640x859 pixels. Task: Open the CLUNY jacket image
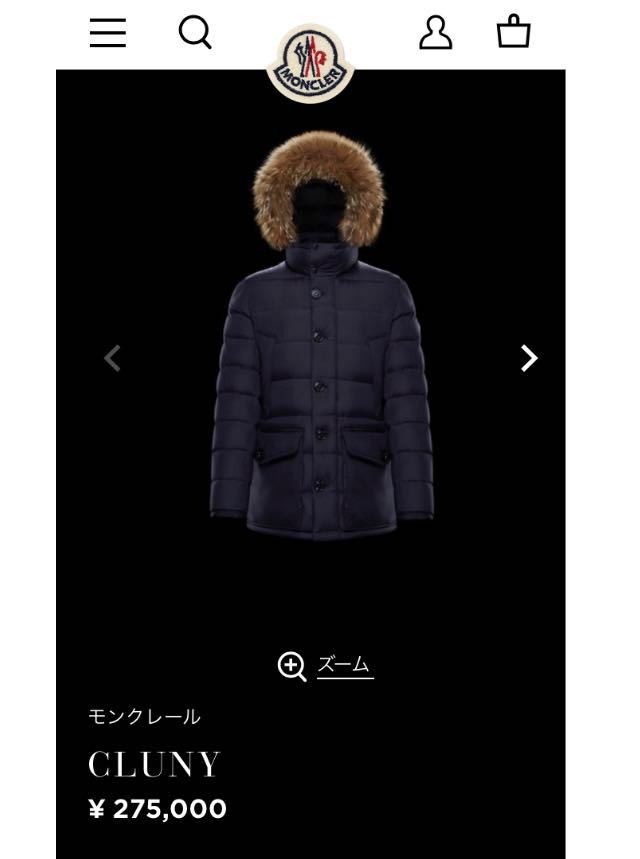click(320, 360)
